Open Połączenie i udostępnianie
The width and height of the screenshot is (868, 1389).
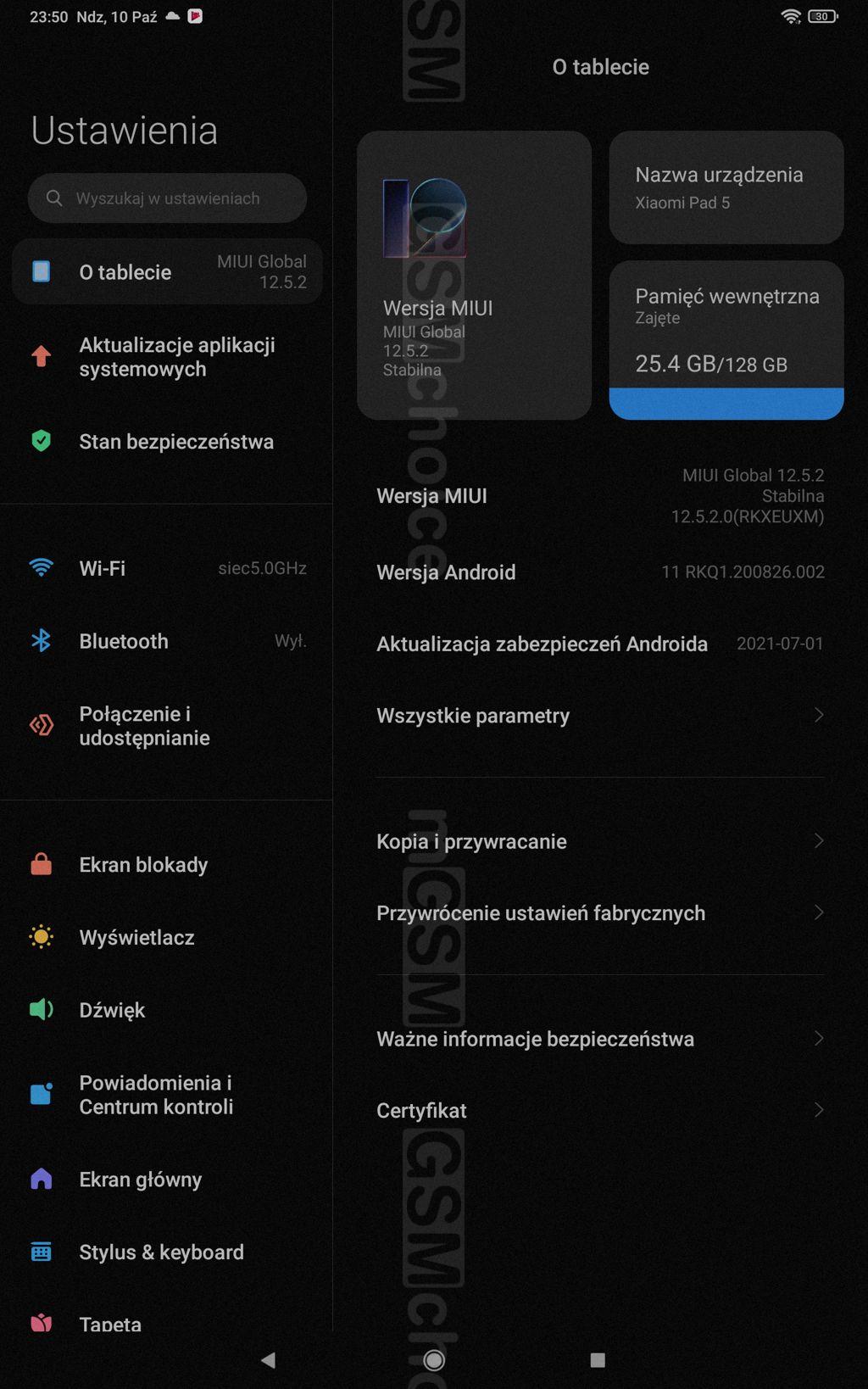click(167, 726)
